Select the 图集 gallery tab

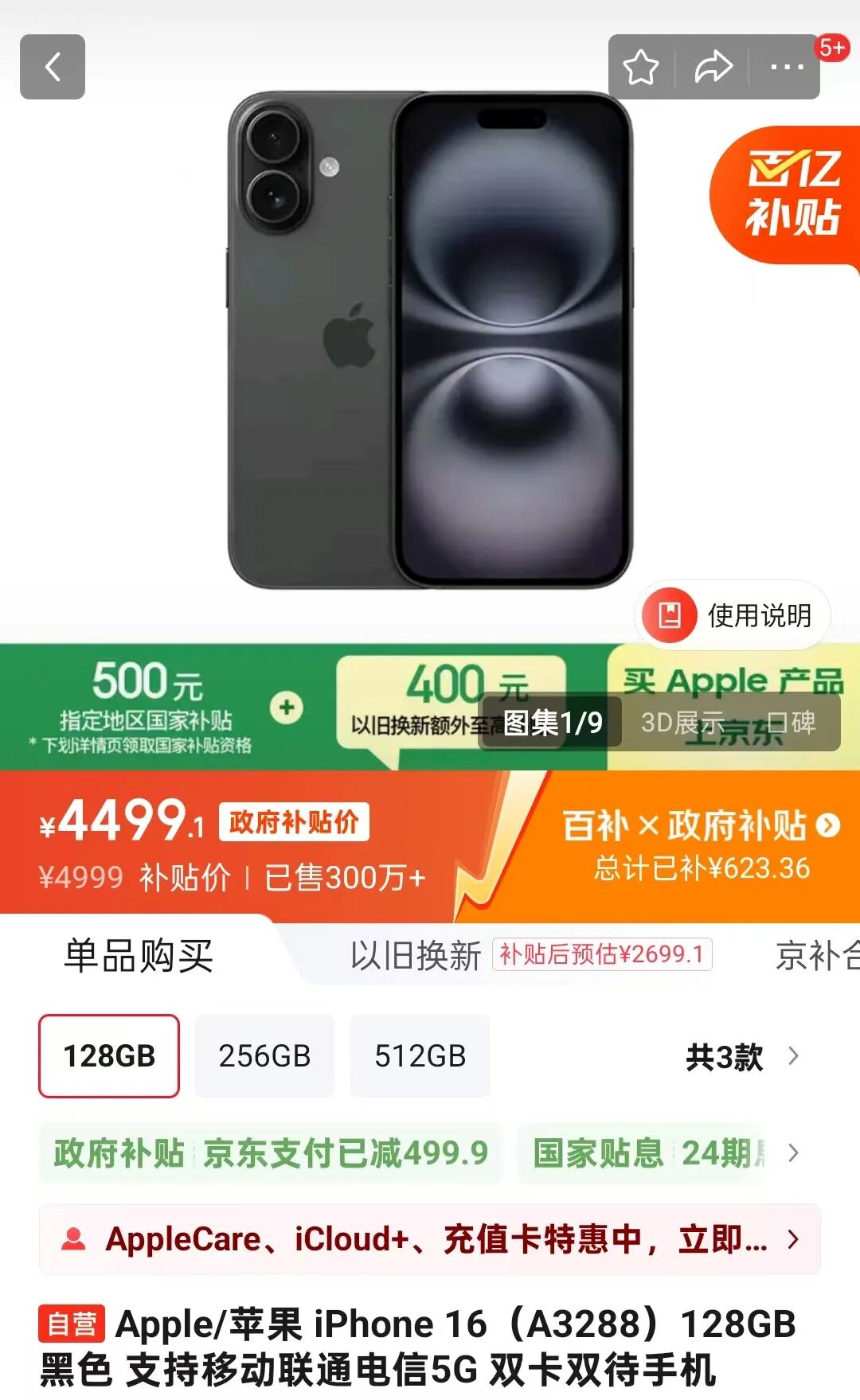552,723
